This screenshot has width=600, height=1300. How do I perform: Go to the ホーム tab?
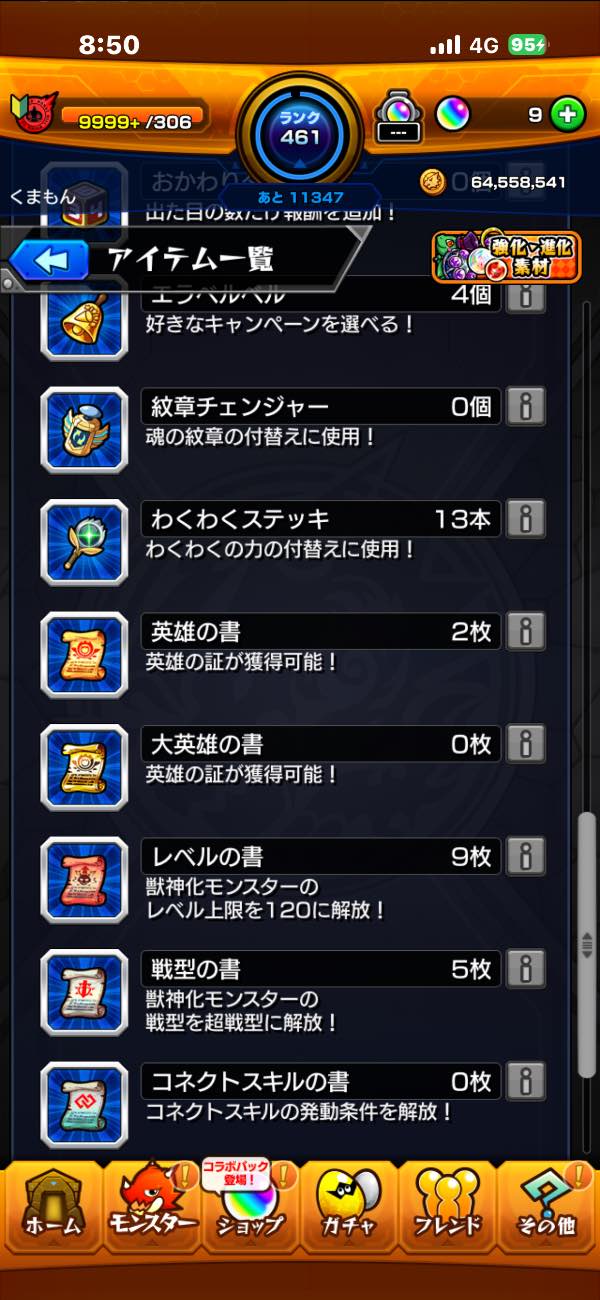pos(52,1210)
